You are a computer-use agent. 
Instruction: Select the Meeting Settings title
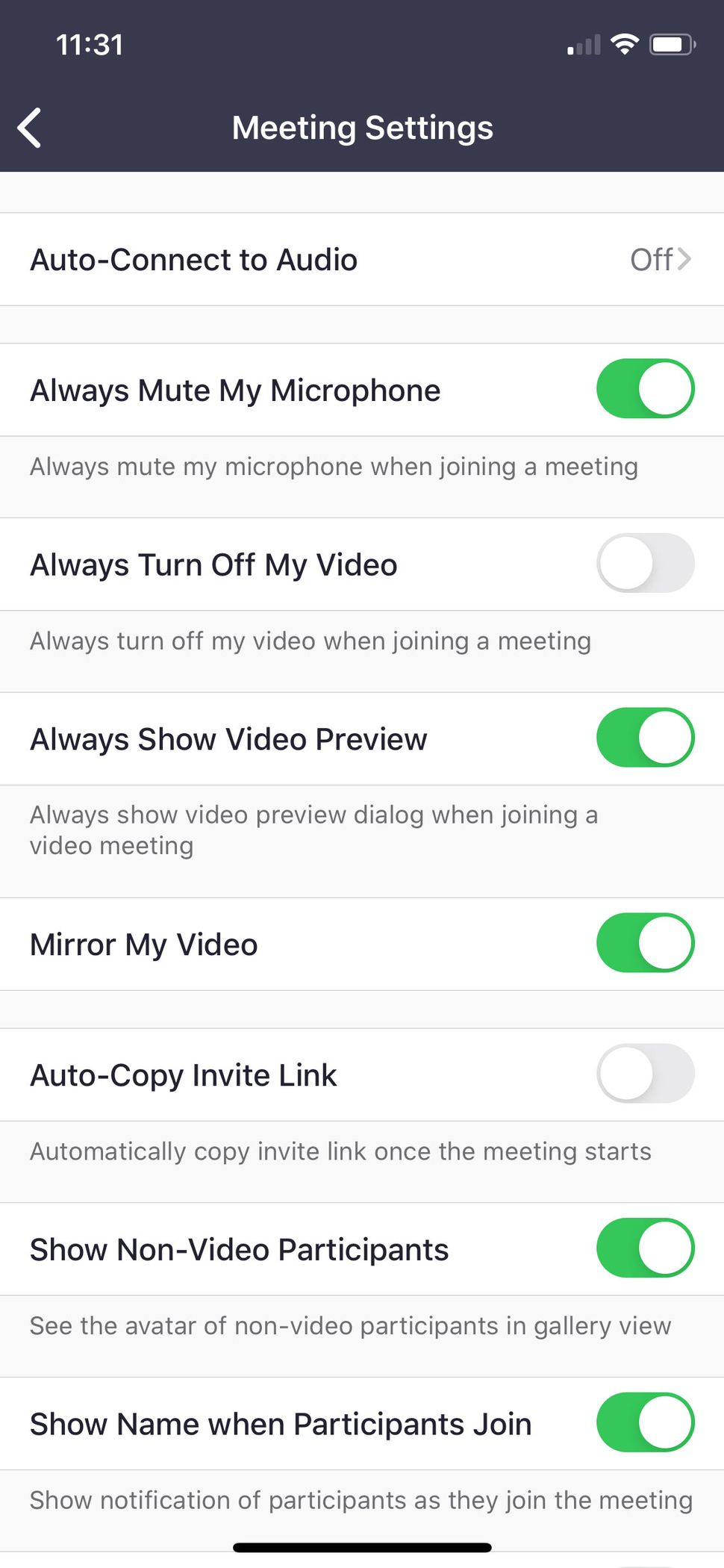coord(362,127)
